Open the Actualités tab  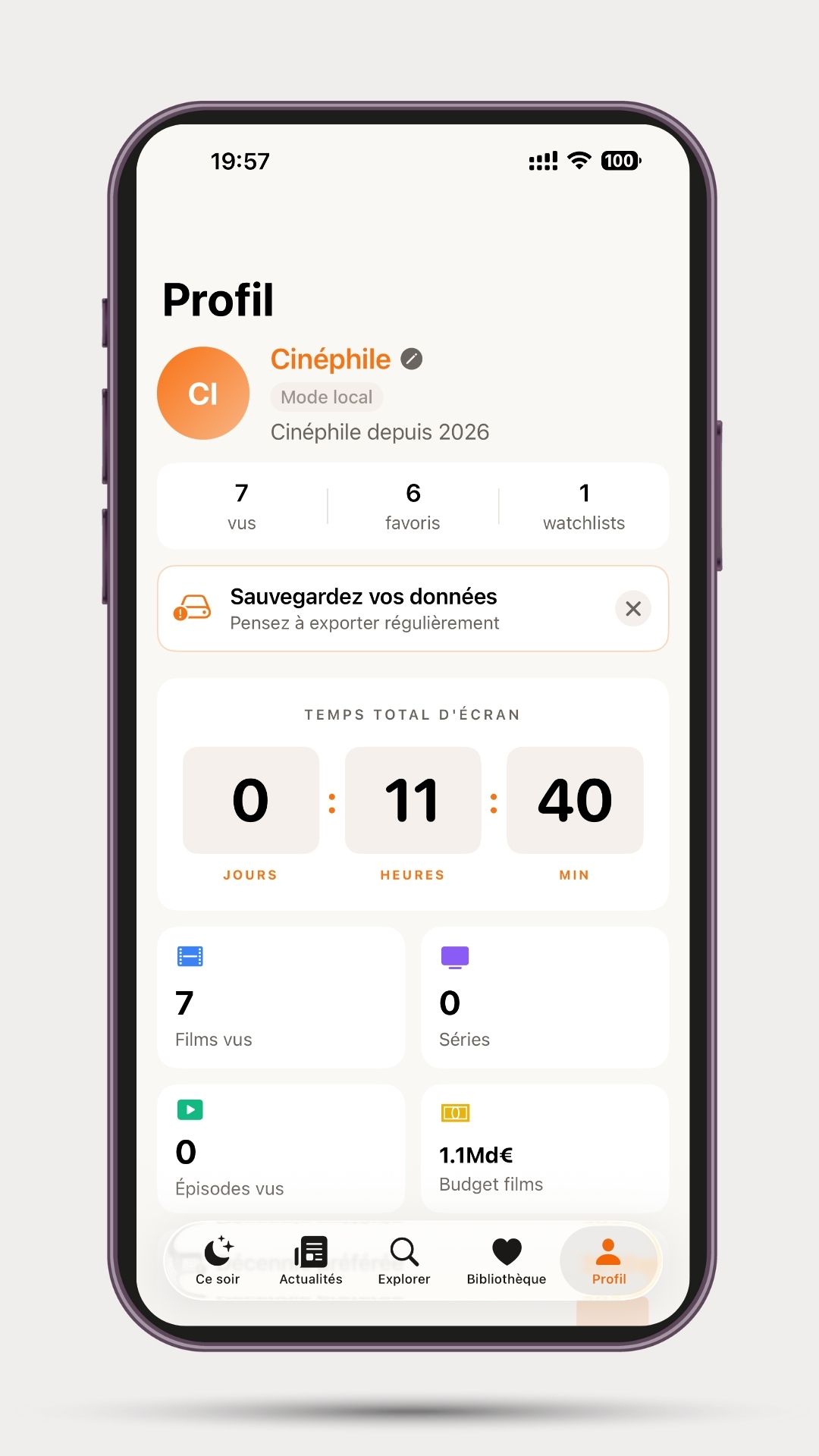click(x=311, y=1261)
